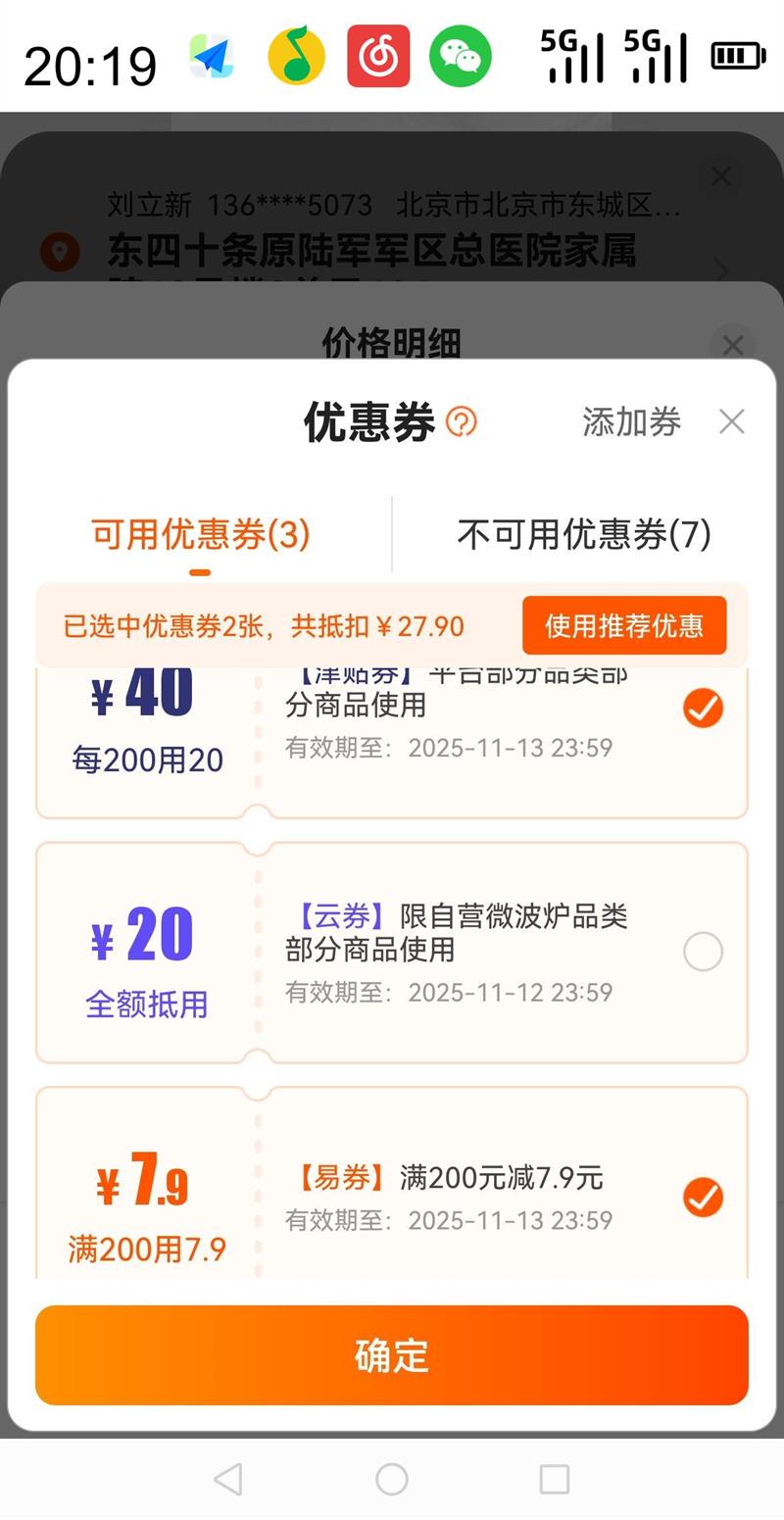Click the location pin icon next to the address
The width and height of the screenshot is (784, 1520).
tap(59, 253)
